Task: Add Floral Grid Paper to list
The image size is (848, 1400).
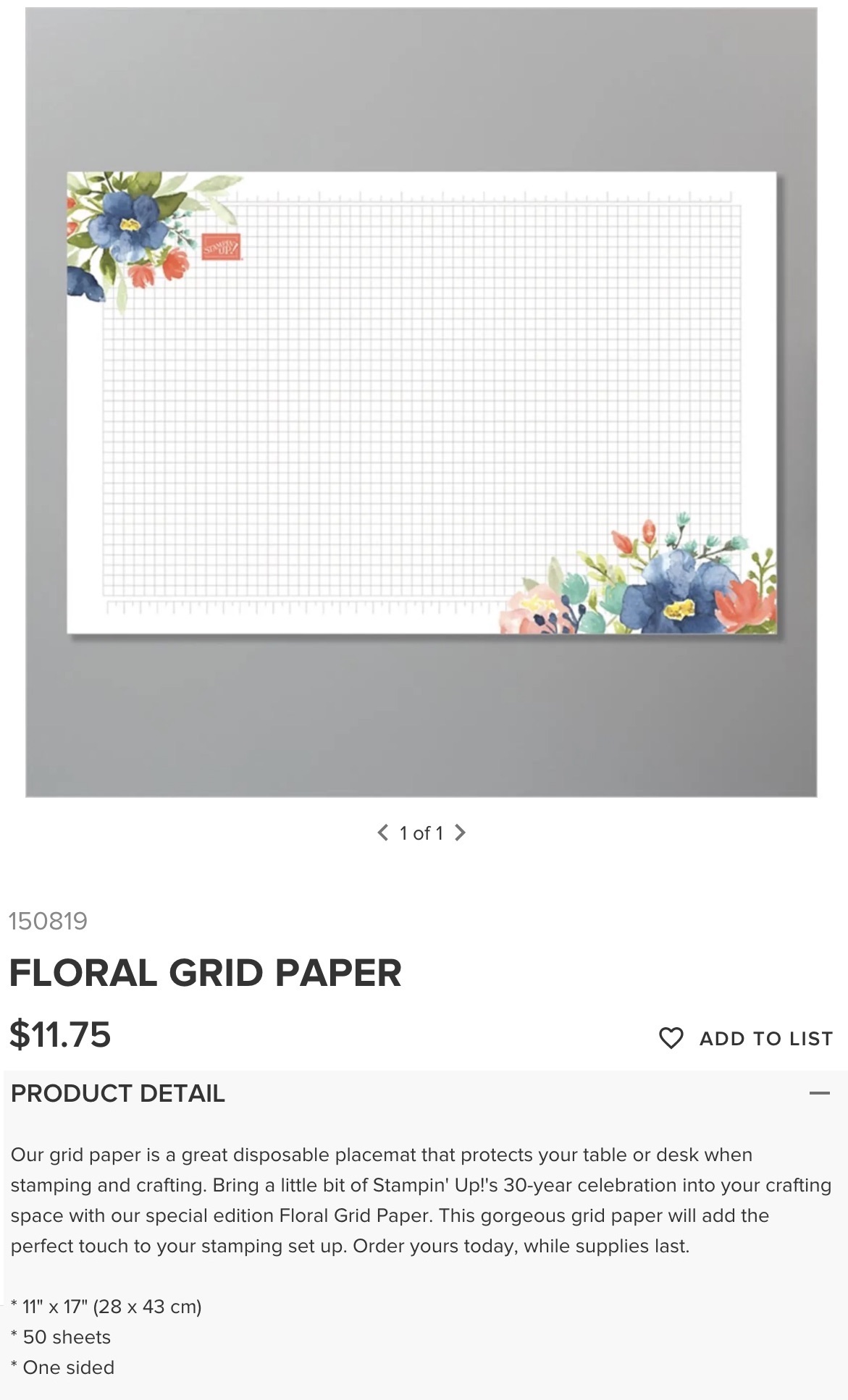Action: [x=746, y=1038]
